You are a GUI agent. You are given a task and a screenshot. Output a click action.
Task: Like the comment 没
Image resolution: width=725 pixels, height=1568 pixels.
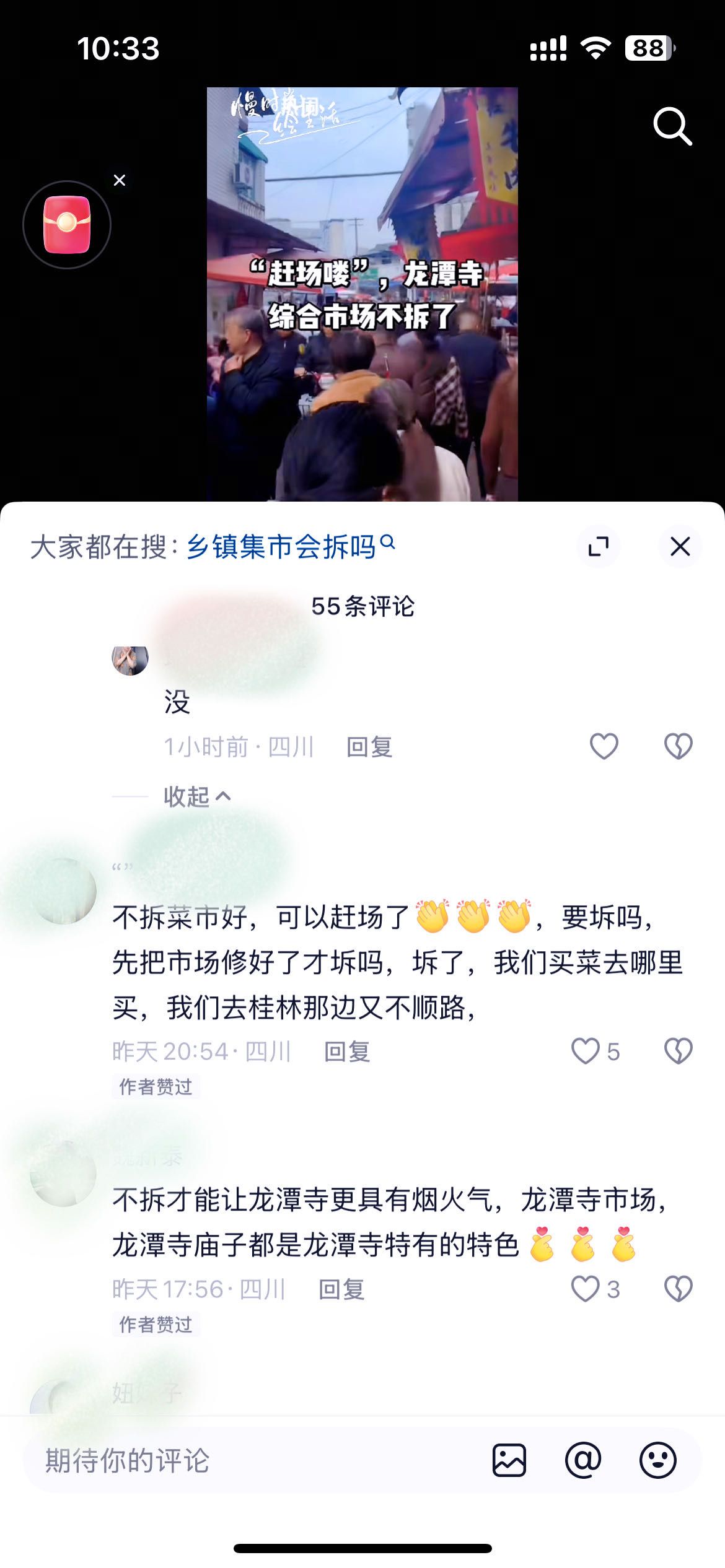click(x=604, y=746)
